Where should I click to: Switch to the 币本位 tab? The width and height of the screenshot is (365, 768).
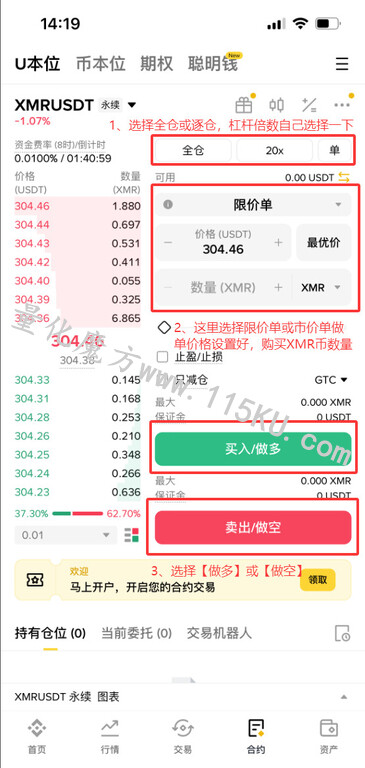click(100, 64)
